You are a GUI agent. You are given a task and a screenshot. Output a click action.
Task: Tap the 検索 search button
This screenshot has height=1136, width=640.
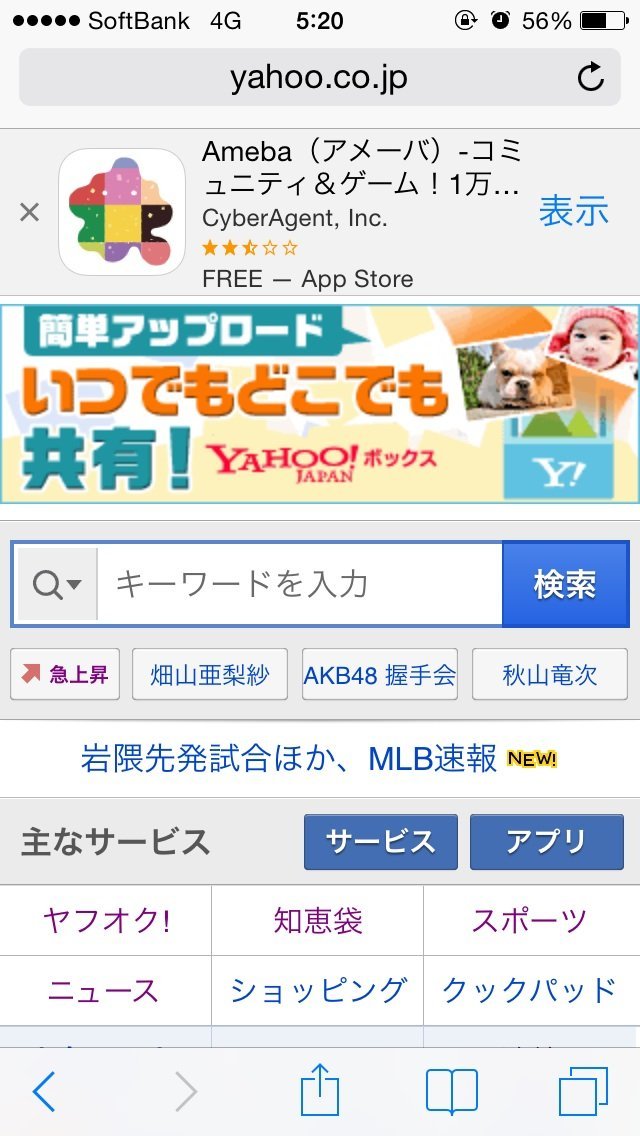[565, 584]
